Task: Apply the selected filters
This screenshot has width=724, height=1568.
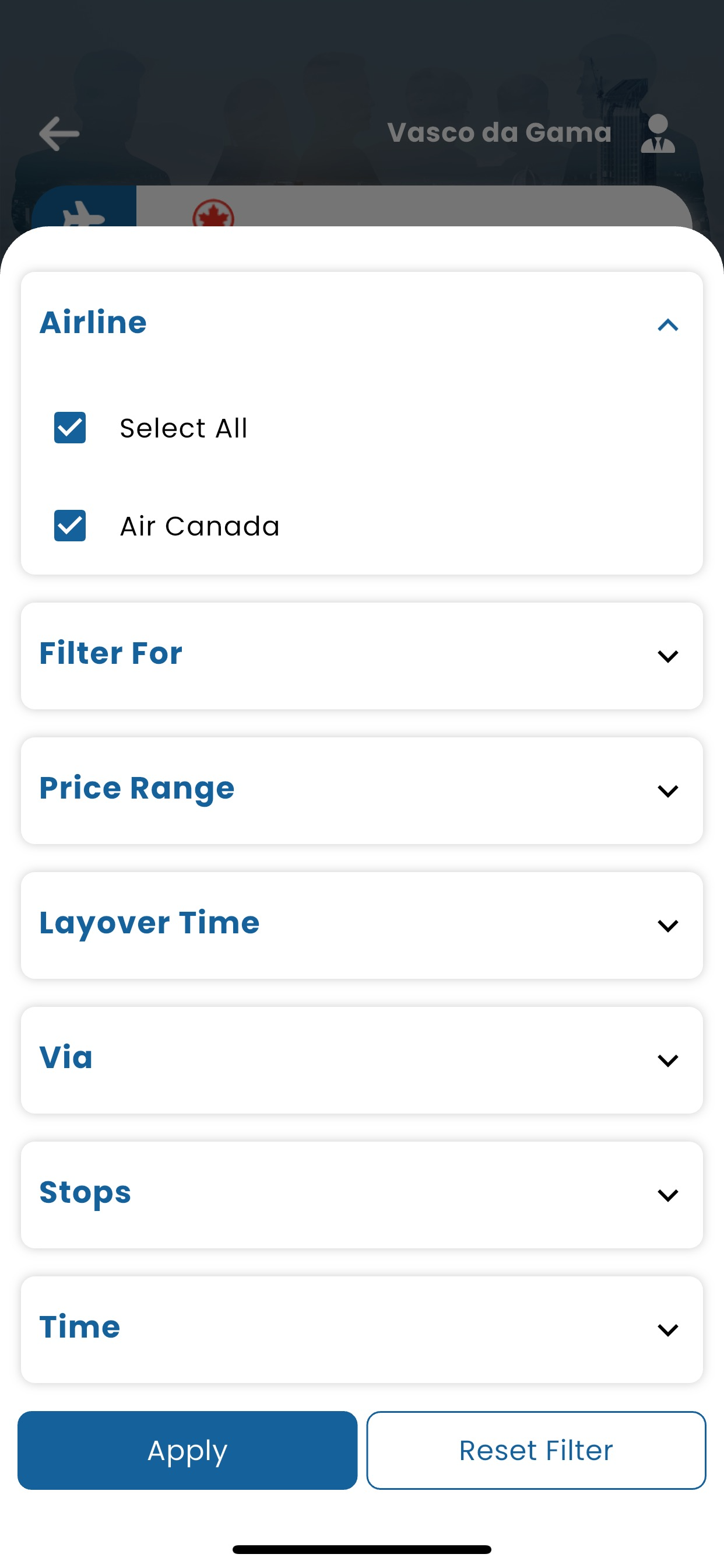Action: tap(187, 1450)
